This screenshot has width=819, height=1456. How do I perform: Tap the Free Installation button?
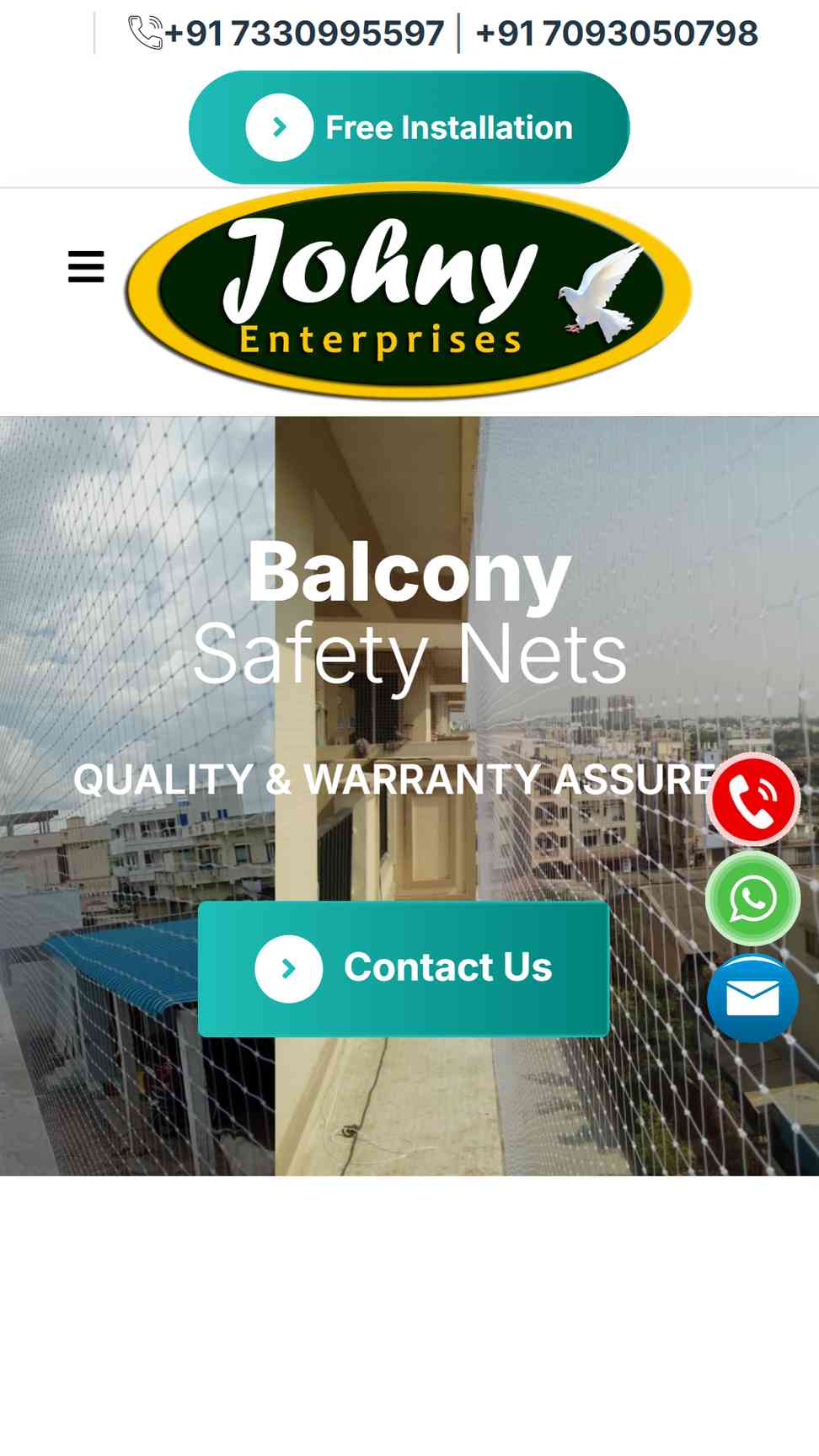pyautogui.click(x=409, y=127)
